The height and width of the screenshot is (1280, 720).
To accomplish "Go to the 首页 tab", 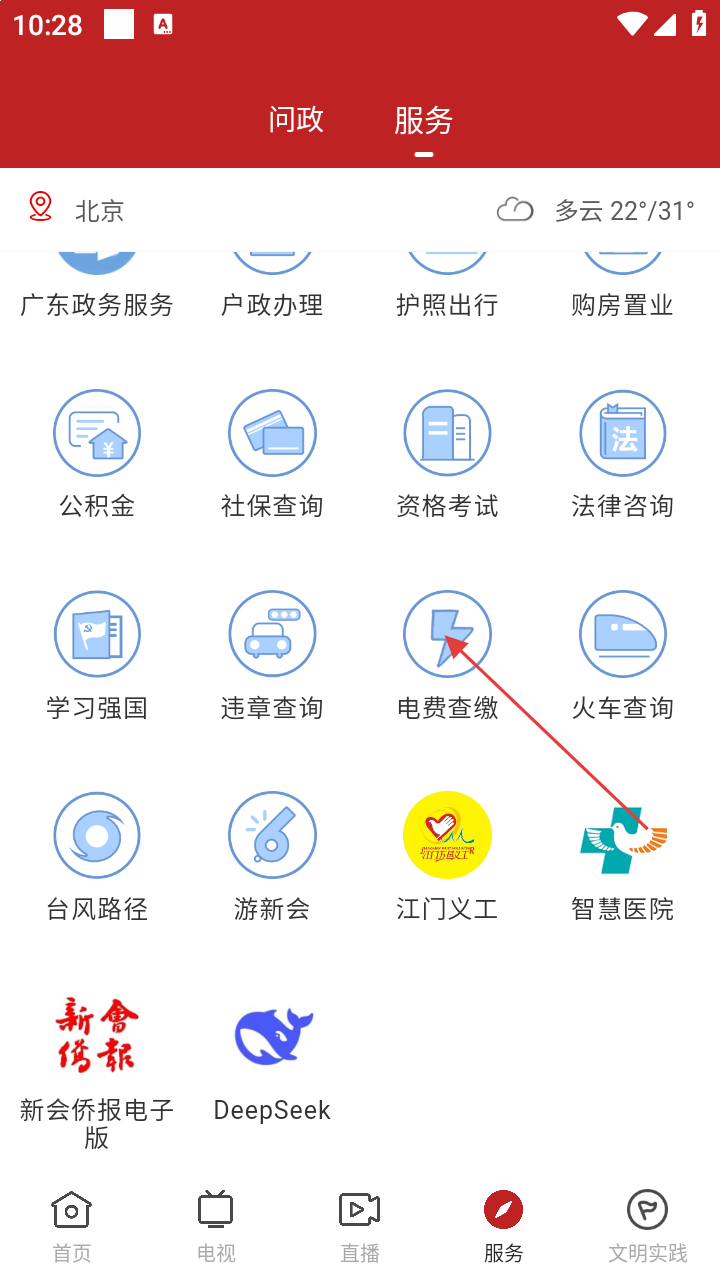I will [x=72, y=1227].
